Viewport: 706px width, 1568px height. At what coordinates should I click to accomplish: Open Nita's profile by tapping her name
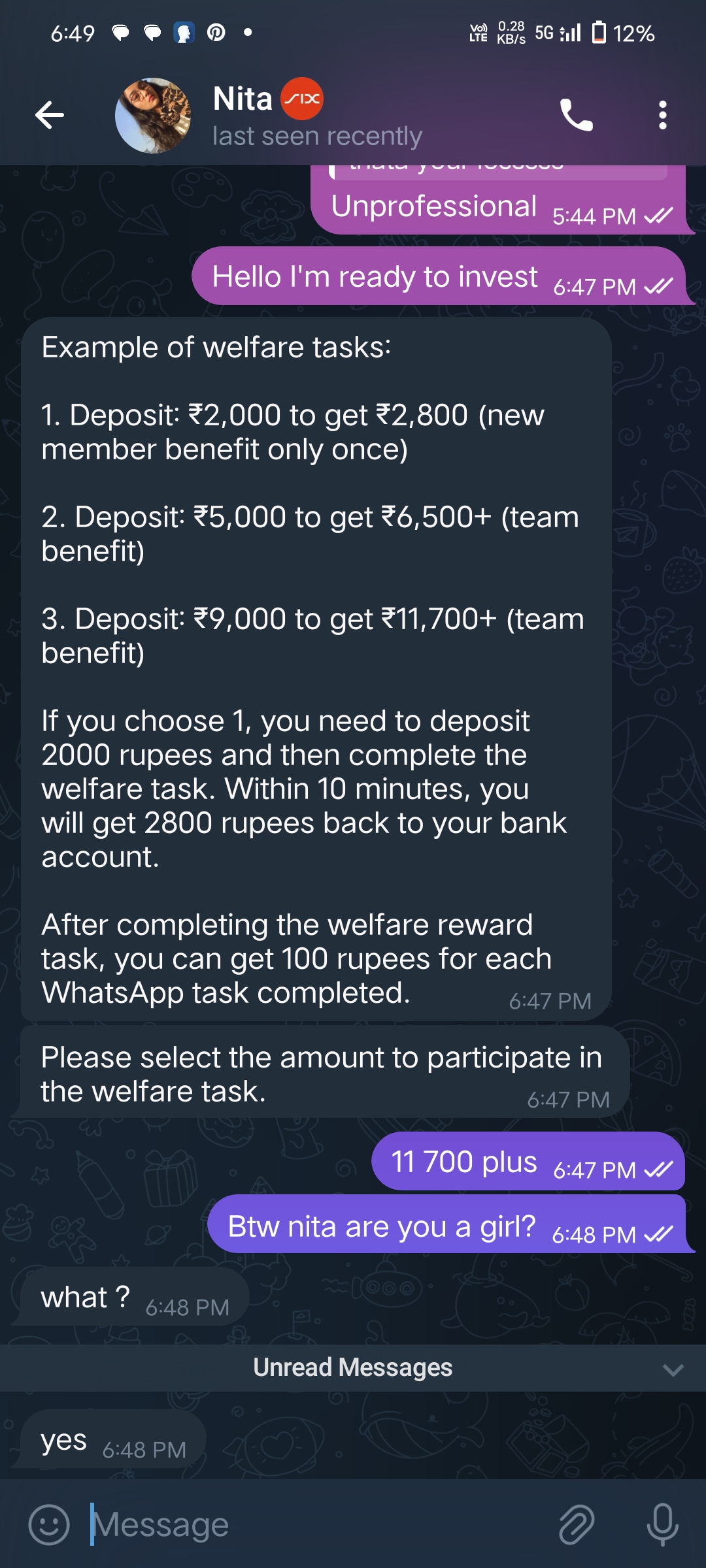(243, 99)
